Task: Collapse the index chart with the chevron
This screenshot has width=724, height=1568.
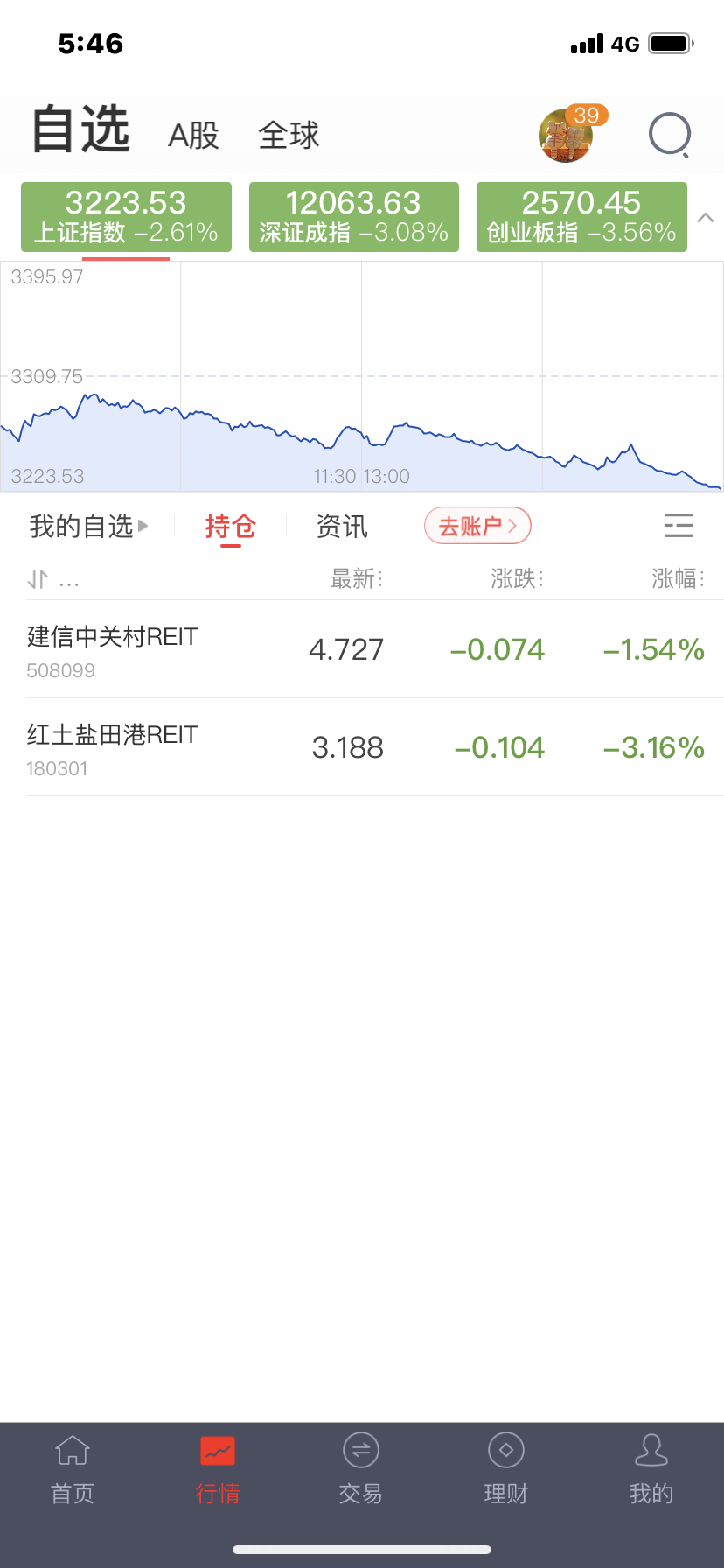Action: click(706, 218)
